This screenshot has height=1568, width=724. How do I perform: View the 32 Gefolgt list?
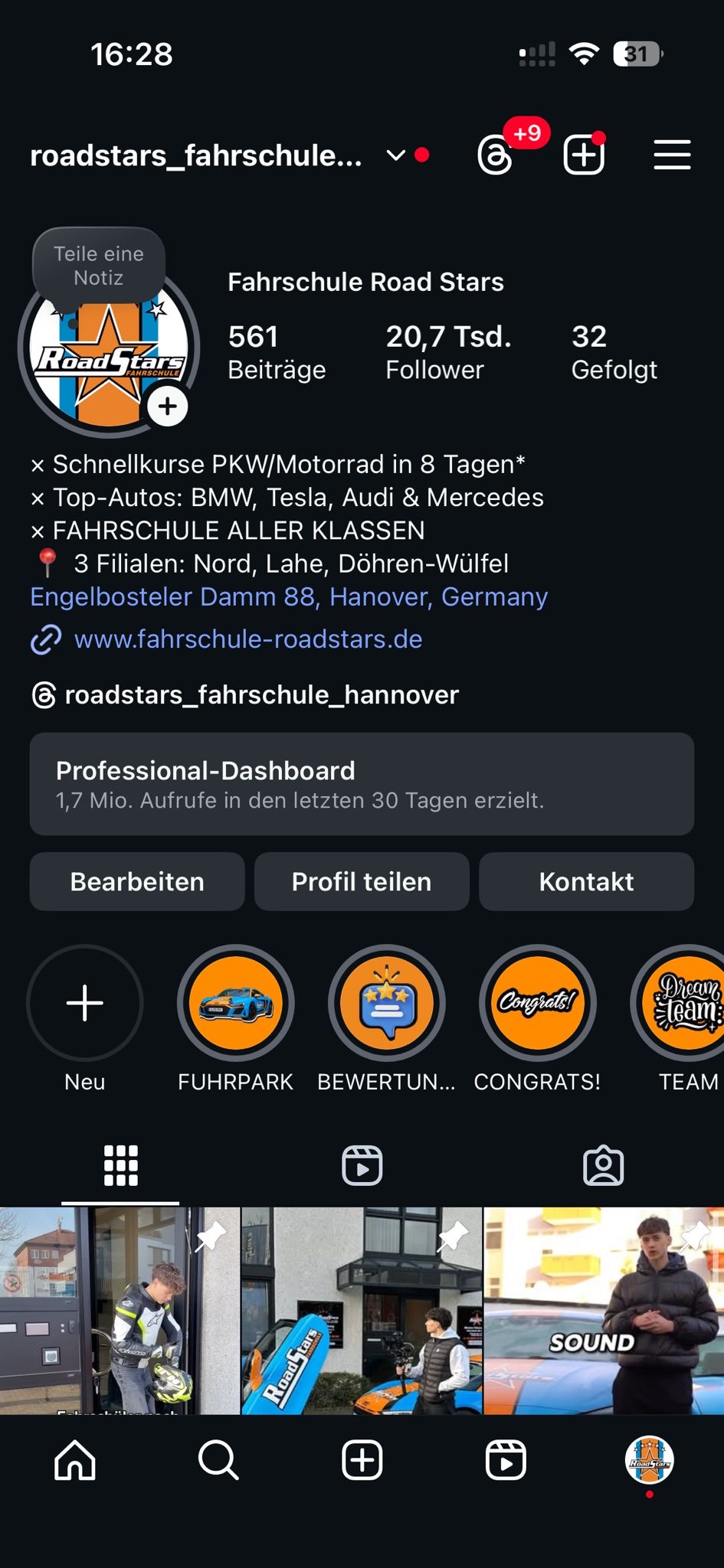point(613,352)
